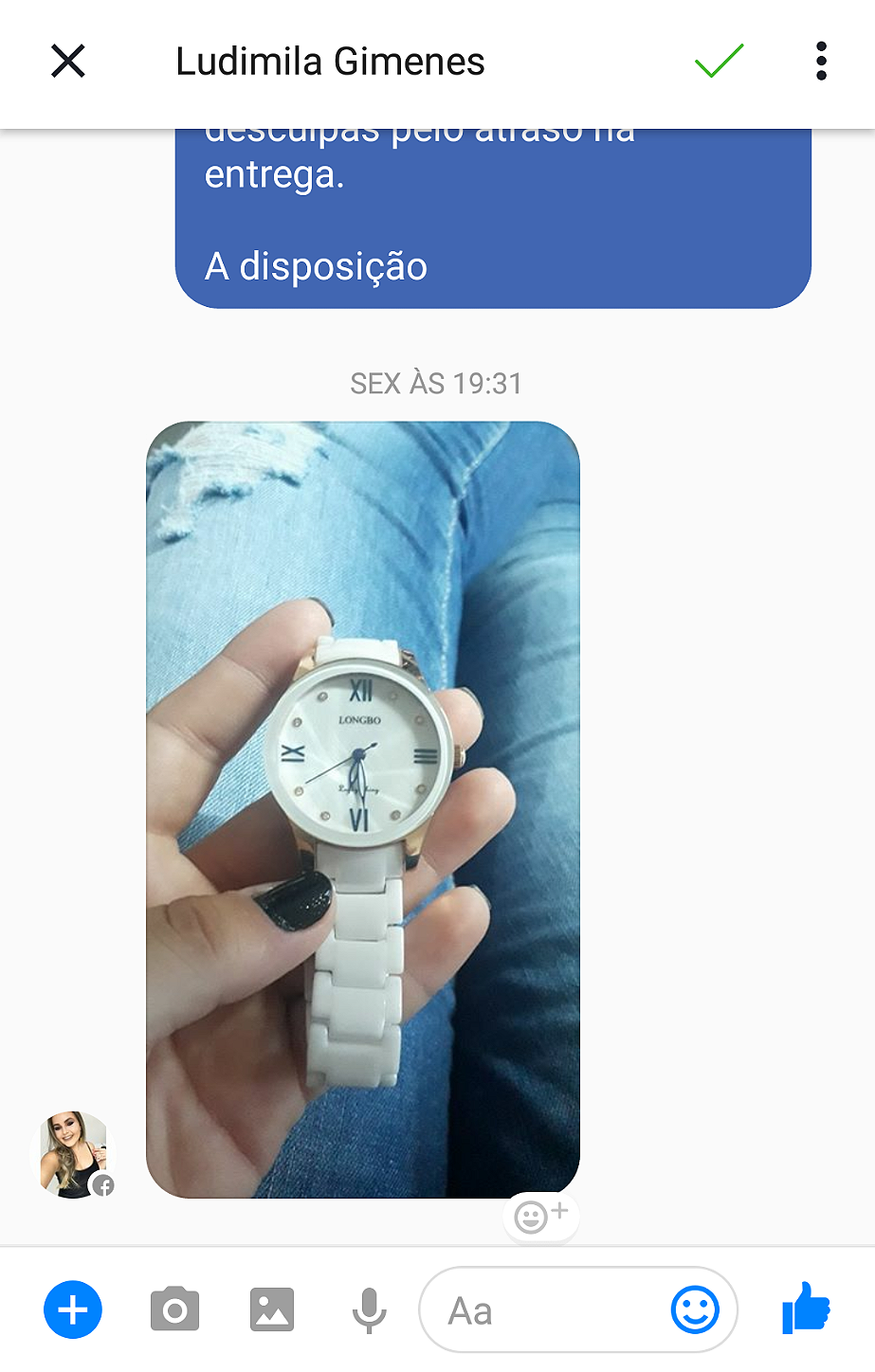Tap the green checkmark icon
Screen dimensions: 875x1372
[720, 62]
